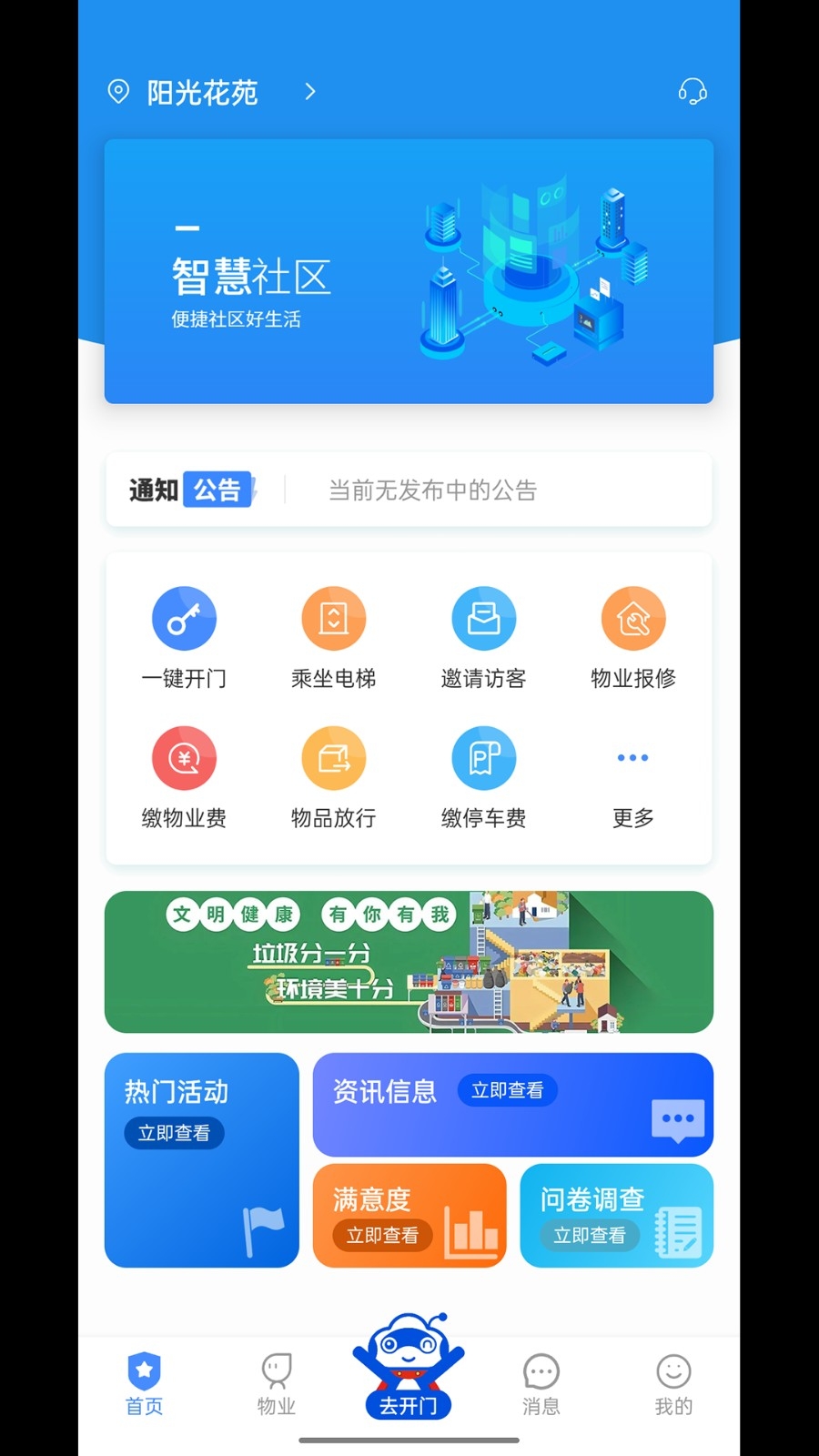
Task: Open the 智慧社区 banner
Action: pos(409,271)
